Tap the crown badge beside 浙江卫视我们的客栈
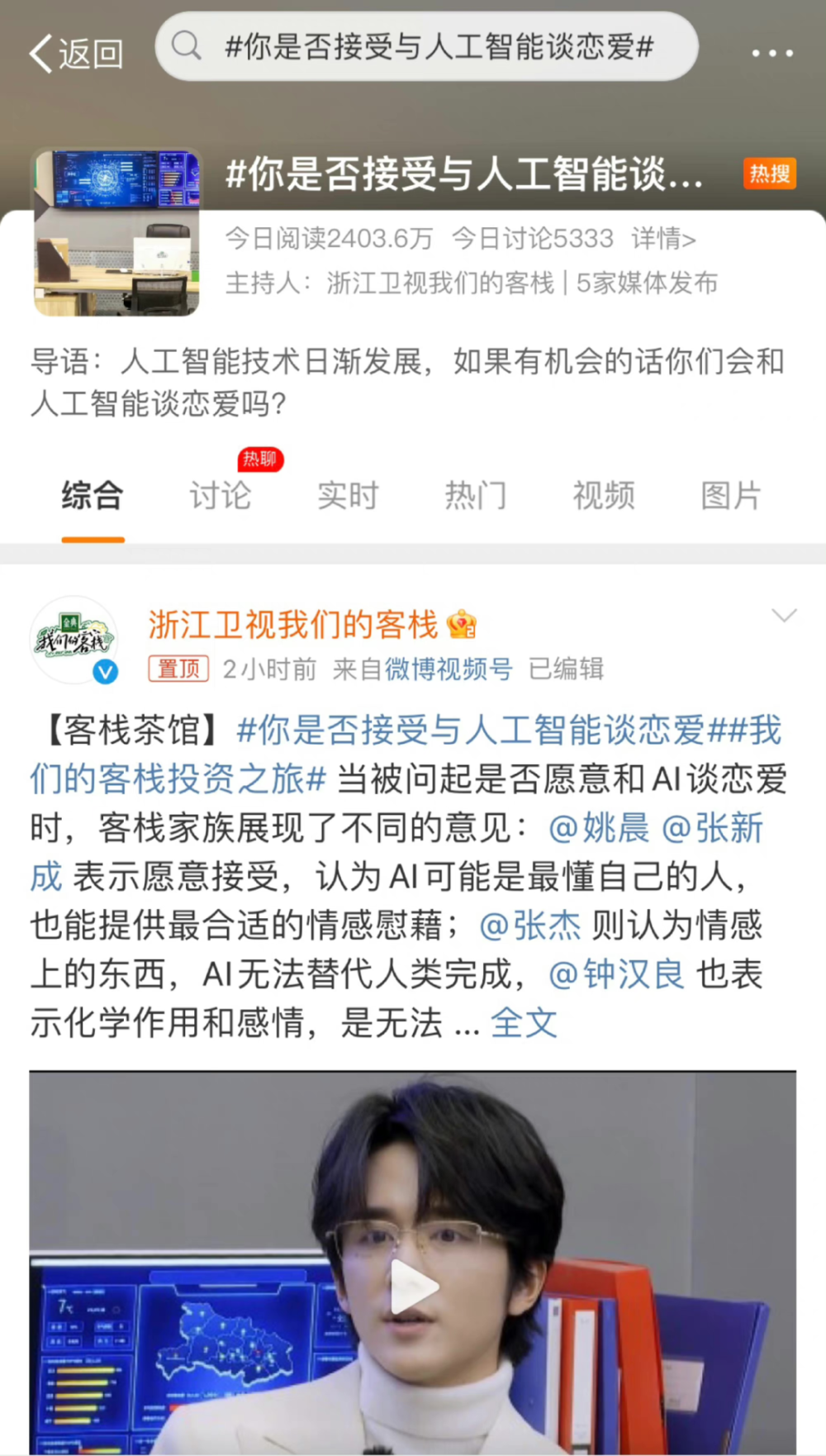Viewport: 826px width, 1456px height. 463,624
